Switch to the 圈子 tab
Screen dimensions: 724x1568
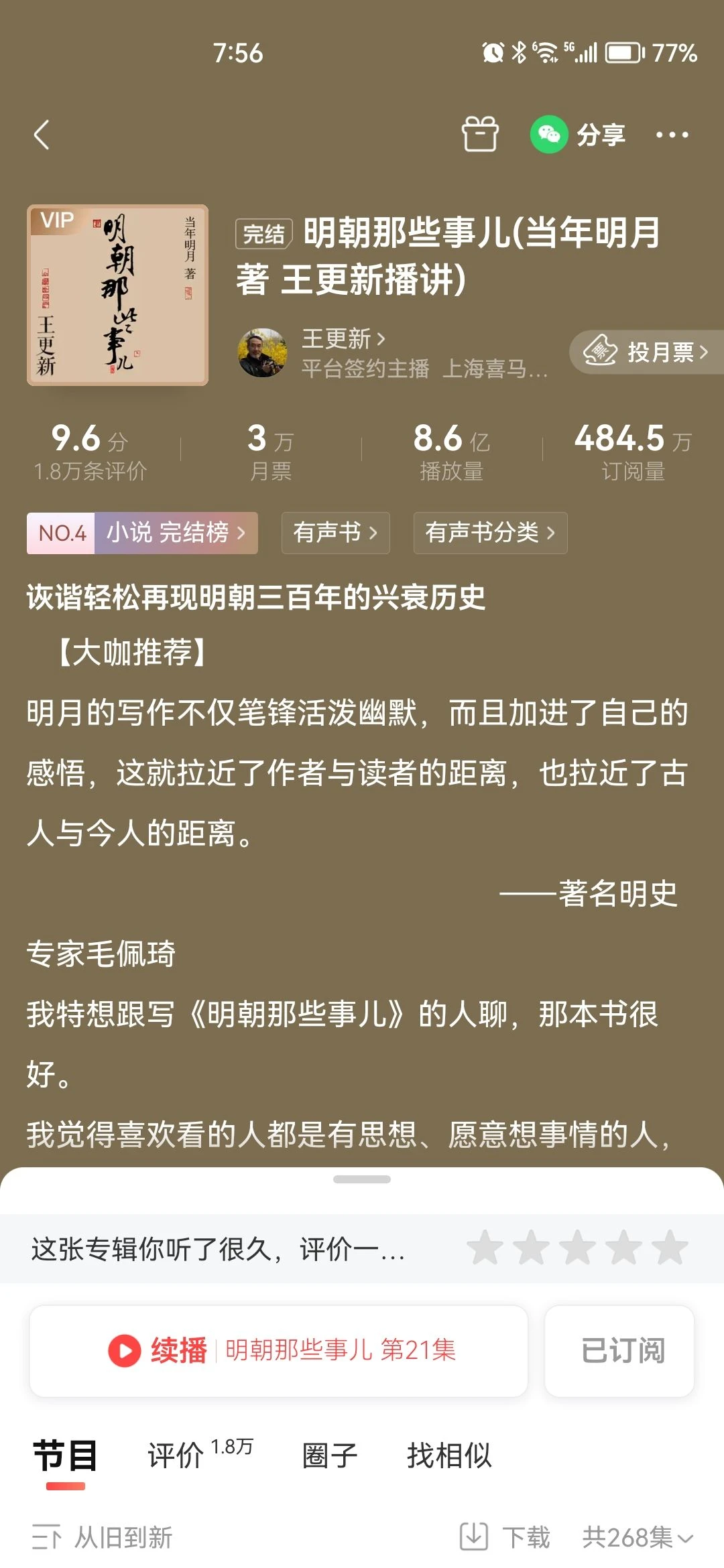point(329,1455)
